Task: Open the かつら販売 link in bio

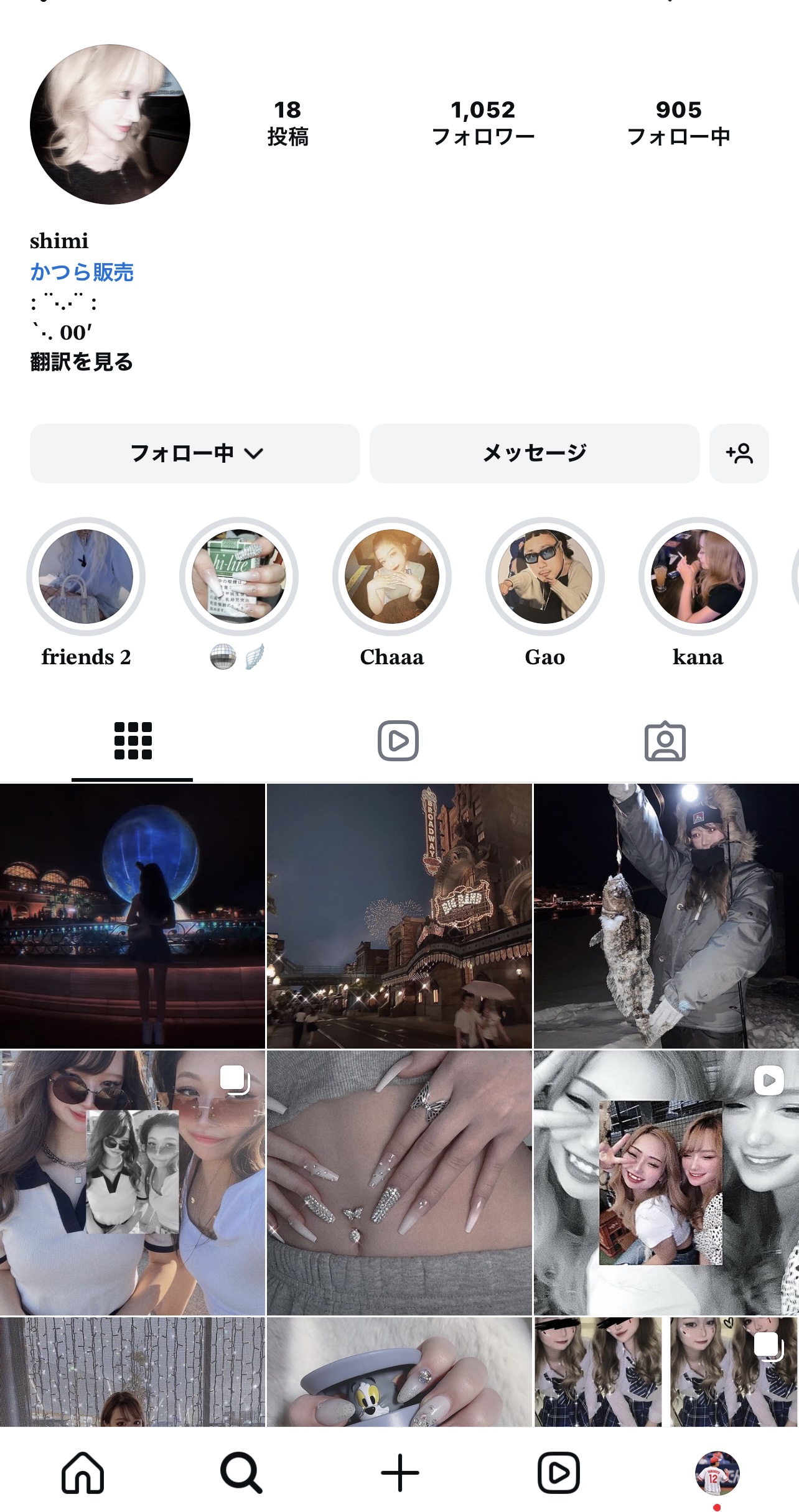Action: click(82, 272)
